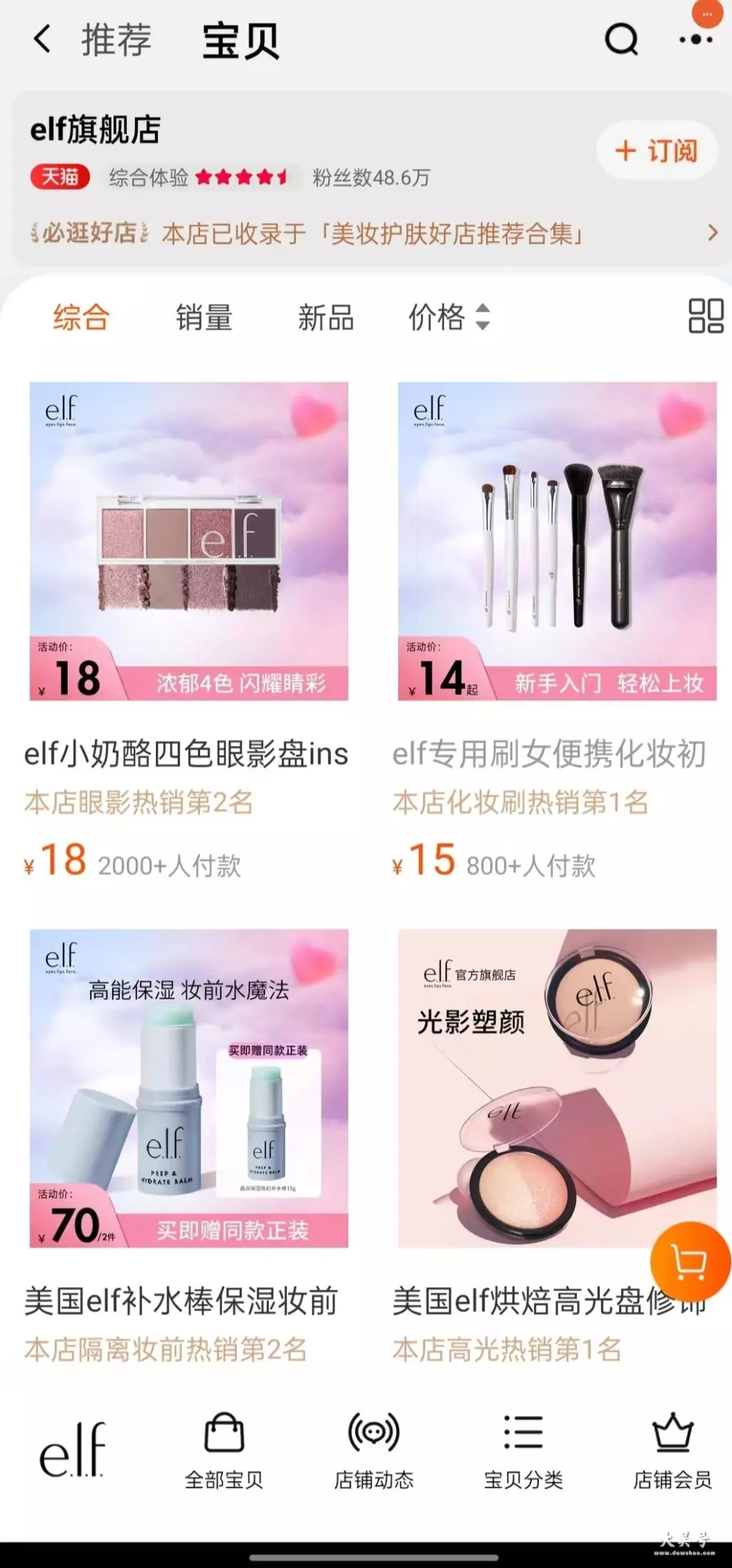Subscribe with the 订阅 button
The width and height of the screenshot is (732, 1568).
(x=656, y=151)
